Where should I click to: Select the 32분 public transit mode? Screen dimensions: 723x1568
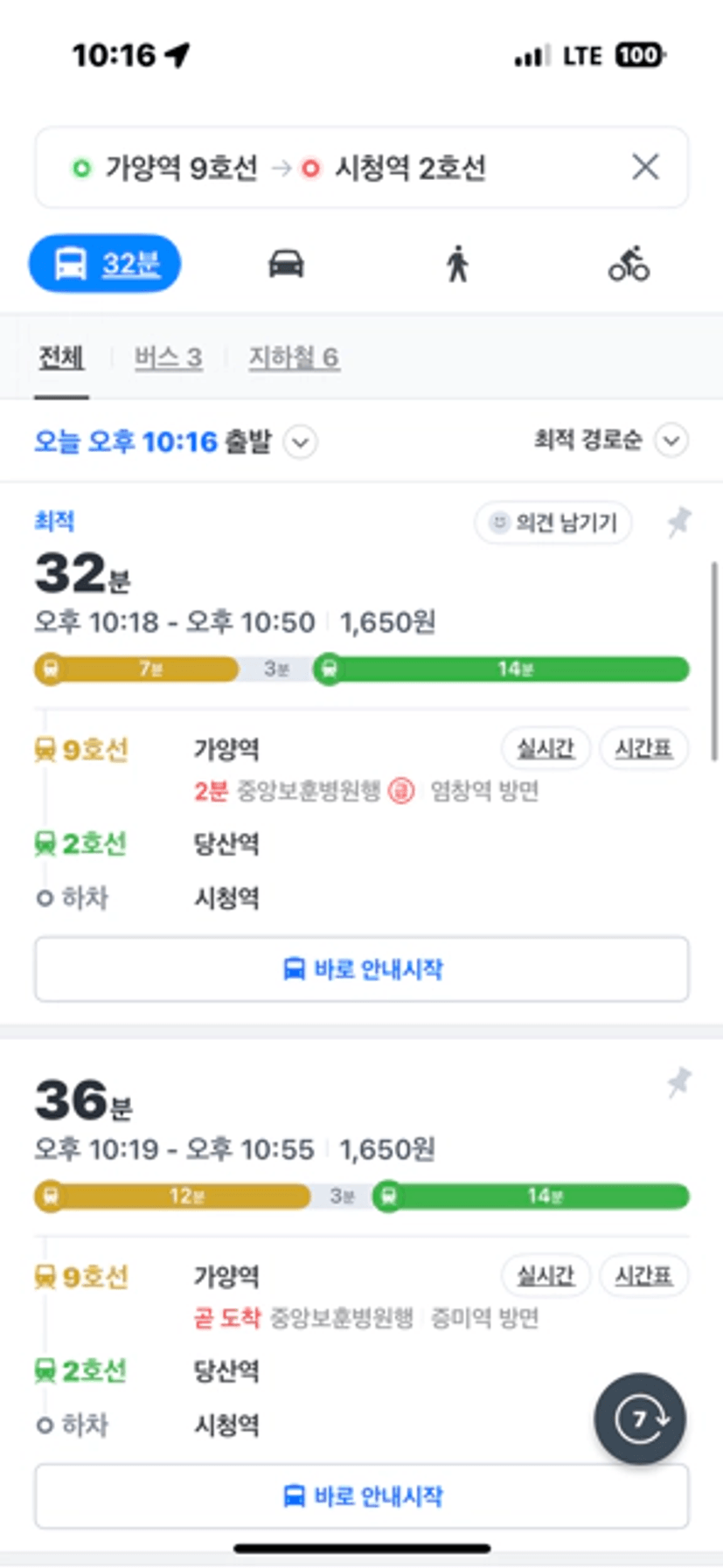pyautogui.click(x=105, y=263)
